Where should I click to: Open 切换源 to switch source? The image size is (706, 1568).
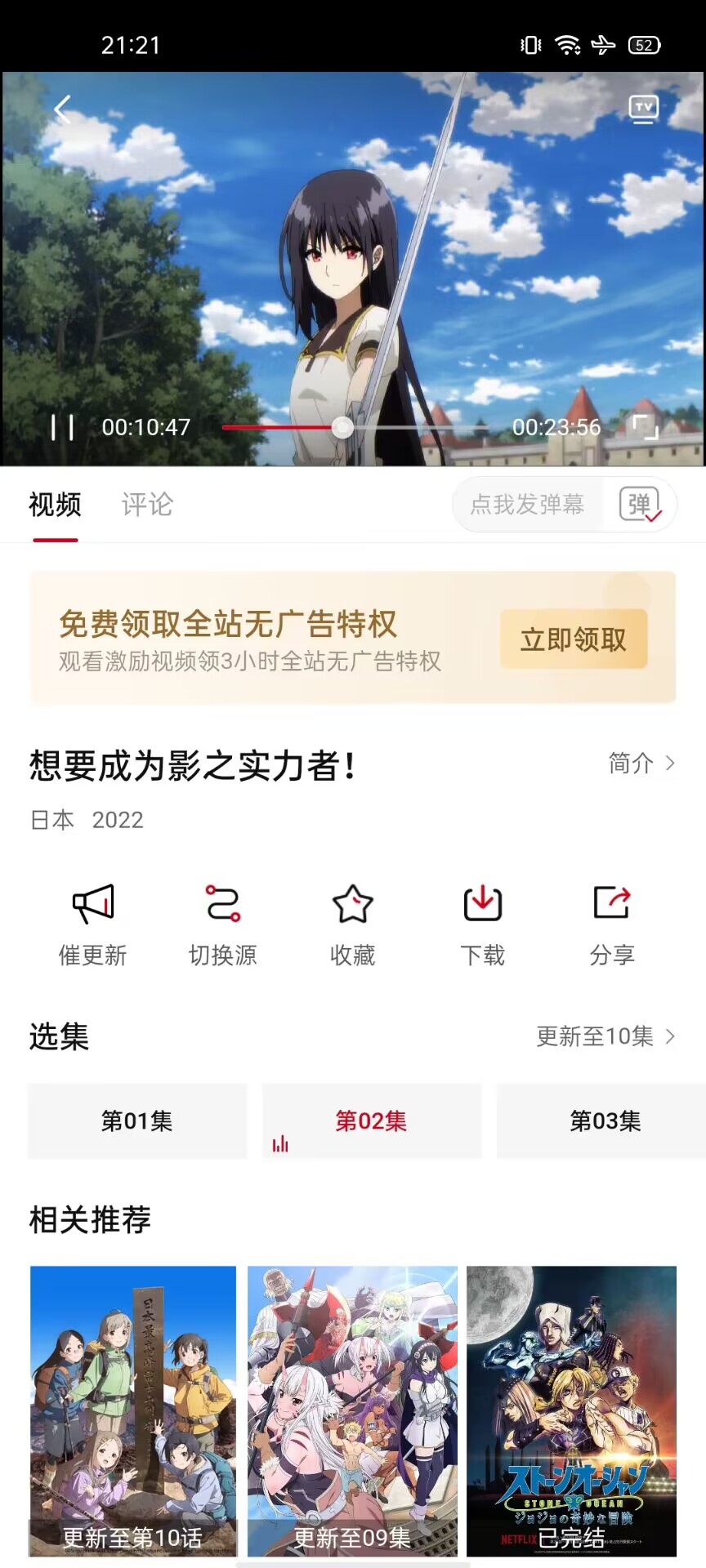223,924
